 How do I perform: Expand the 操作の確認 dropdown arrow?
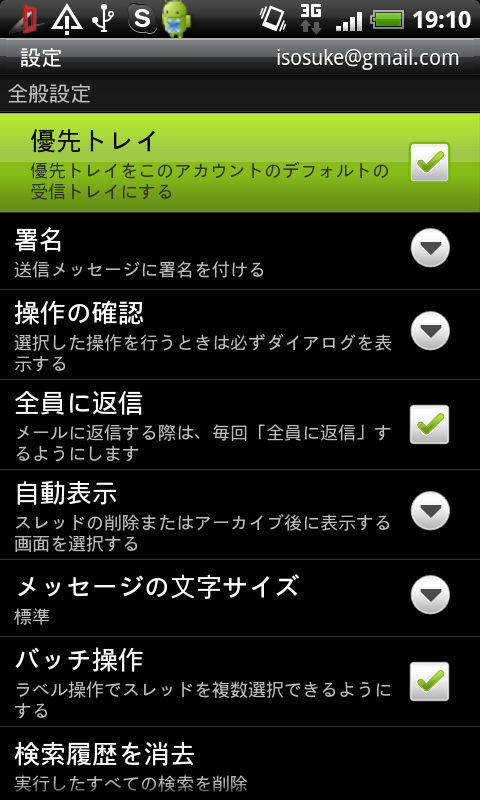pyautogui.click(x=430, y=331)
